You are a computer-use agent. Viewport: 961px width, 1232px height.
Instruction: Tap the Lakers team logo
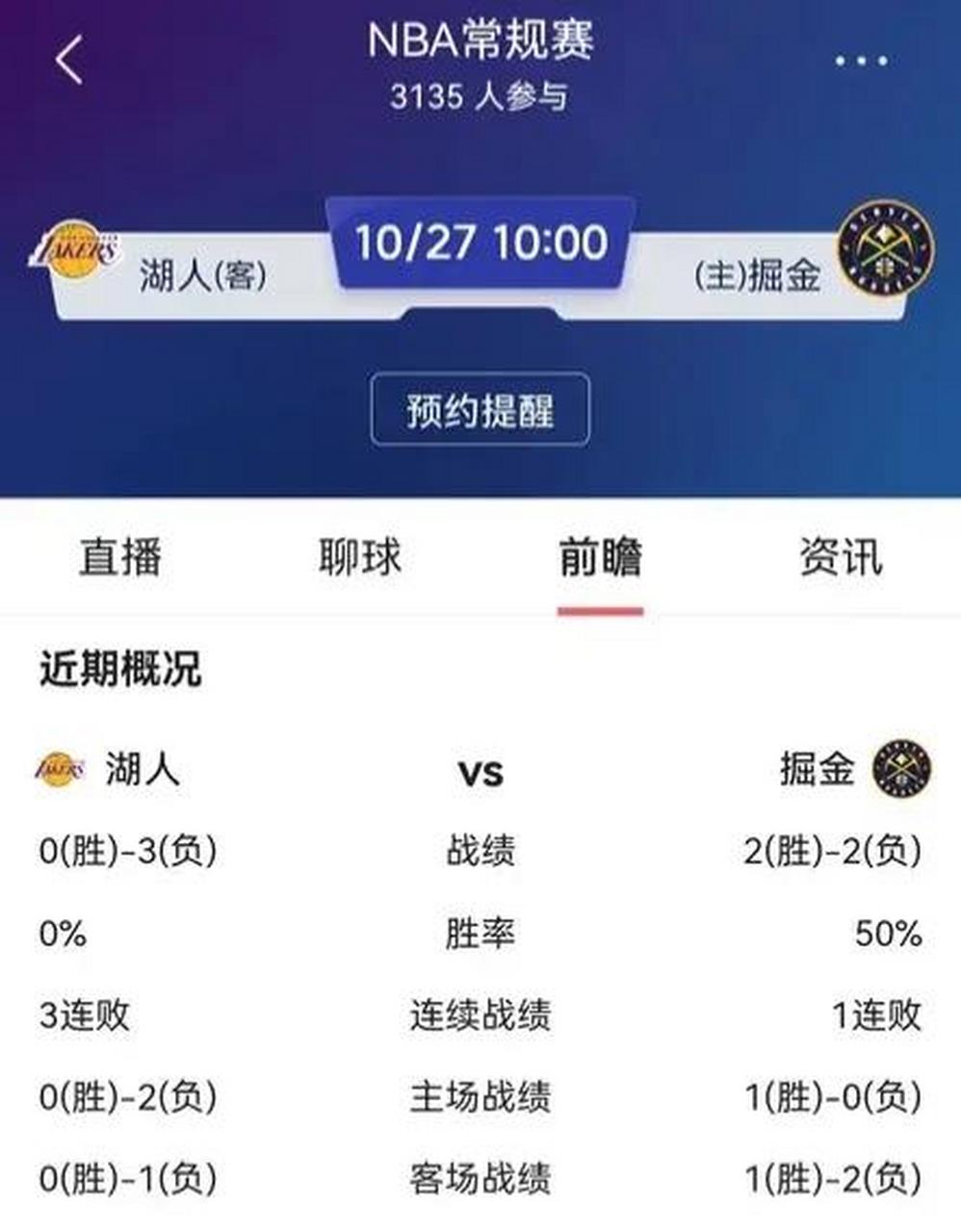pos(75,250)
